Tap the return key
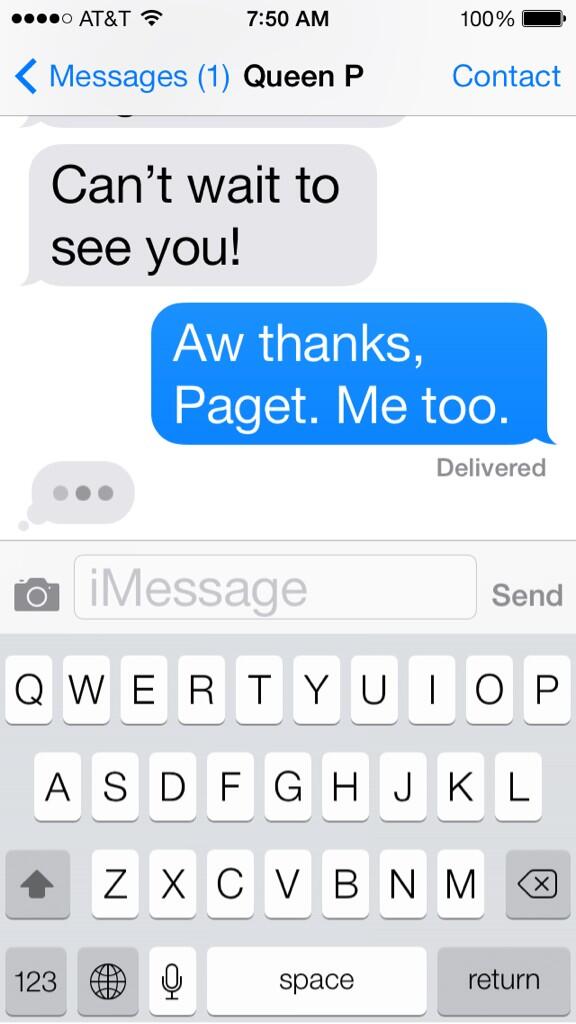The height and width of the screenshot is (1024, 576). pyautogui.click(x=504, y=981)
